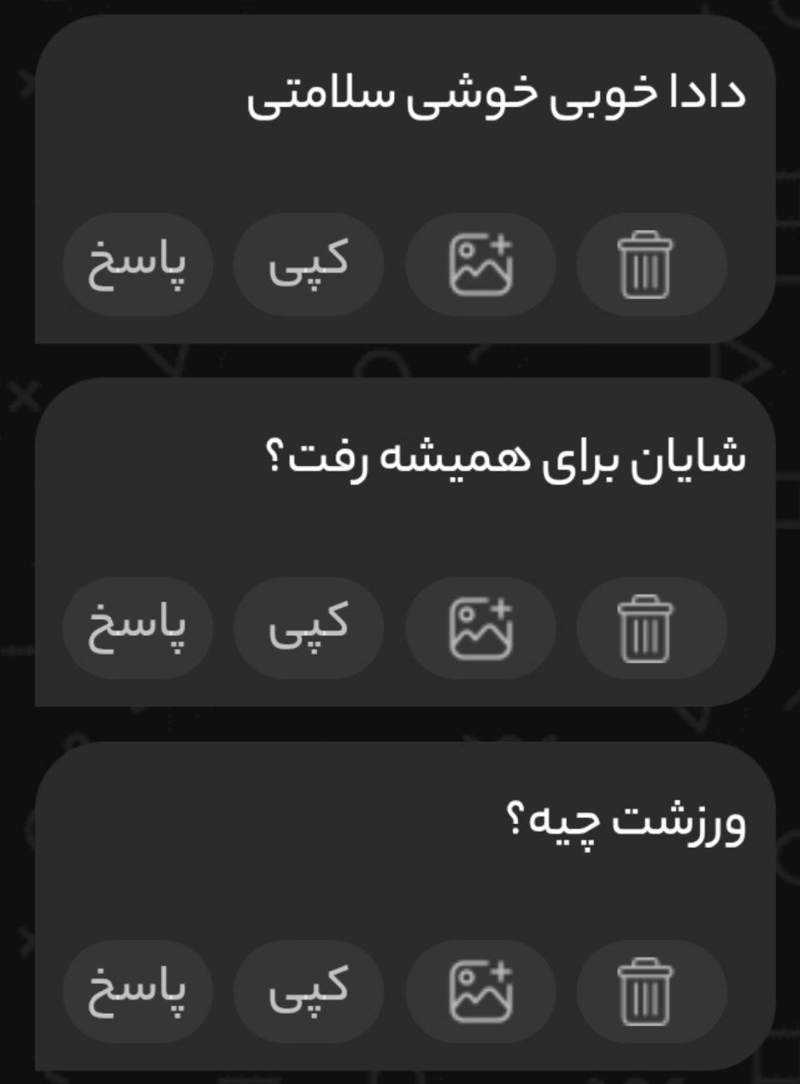Copy the 'دادا خوبی خوشی سلامتی' message

[x=308, y=265]
